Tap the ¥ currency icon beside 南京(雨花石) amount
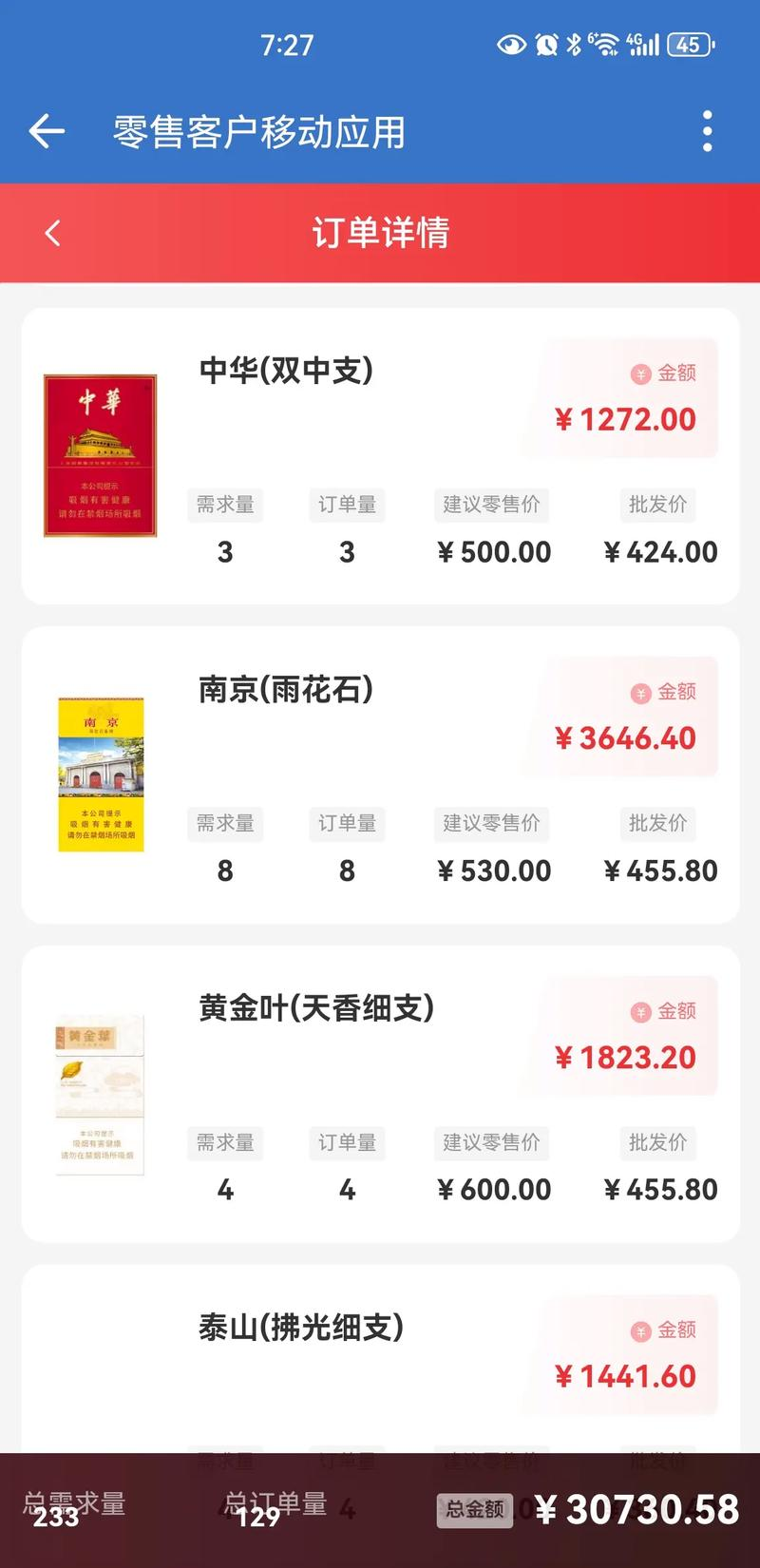Viewport: 760px width, 1568px height. pos(641,693)
